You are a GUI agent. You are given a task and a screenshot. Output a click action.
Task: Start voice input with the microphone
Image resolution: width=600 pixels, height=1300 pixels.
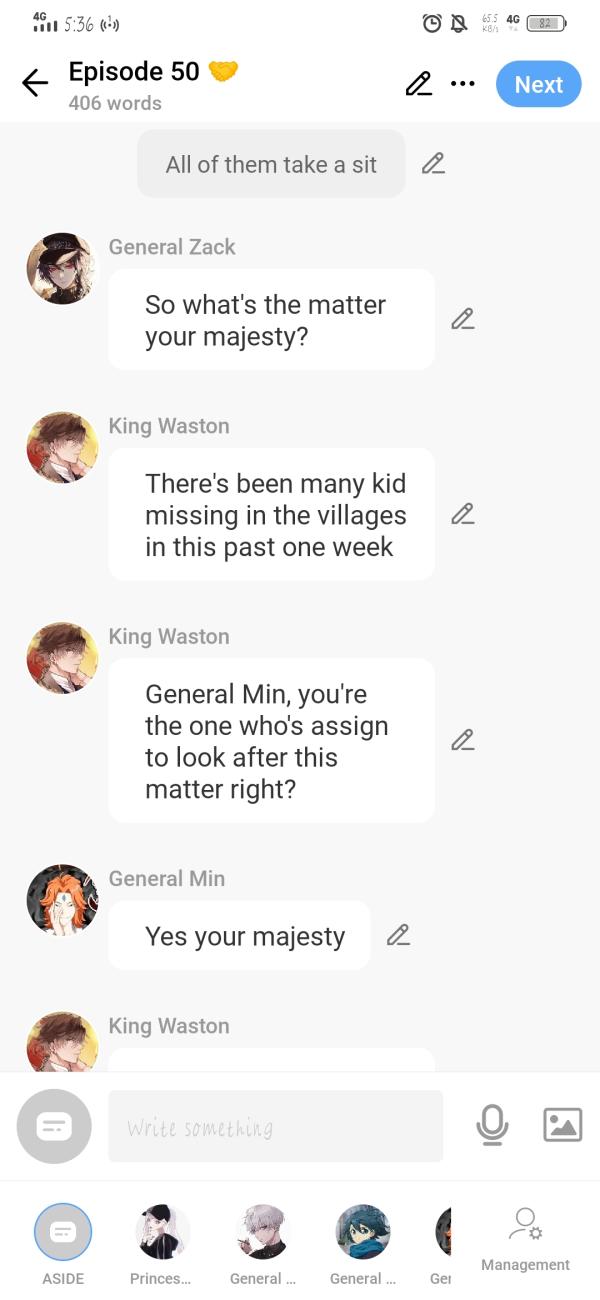[491, 1126]
